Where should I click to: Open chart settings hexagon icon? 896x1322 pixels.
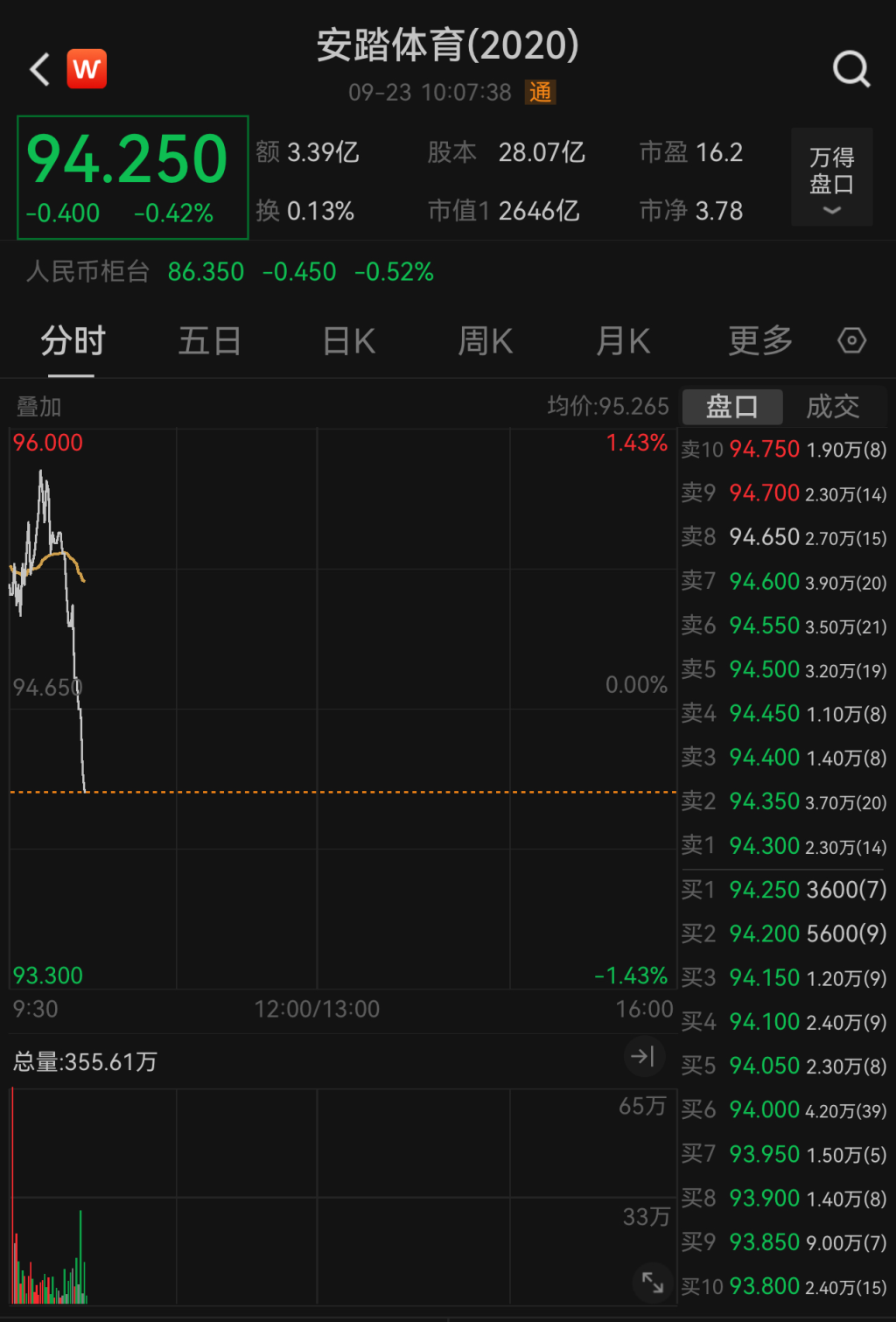click(851, 340)
